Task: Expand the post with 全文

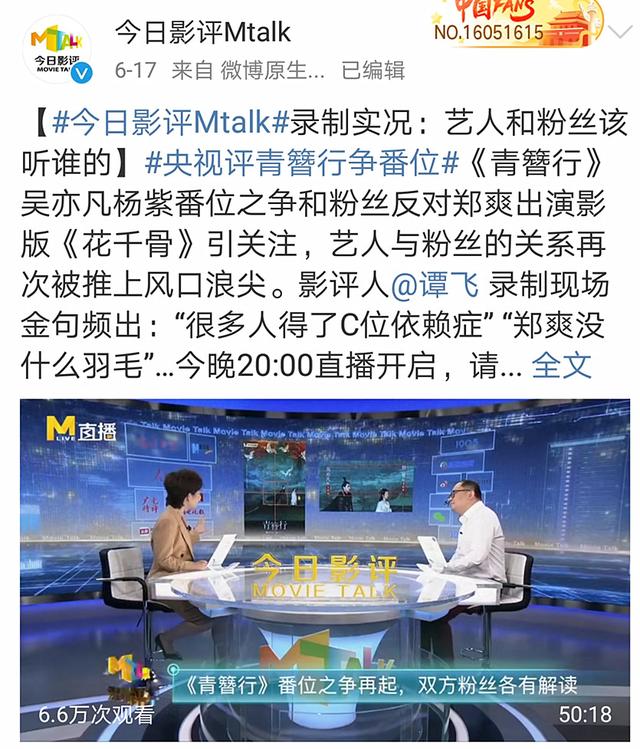Action: (561, 364)
